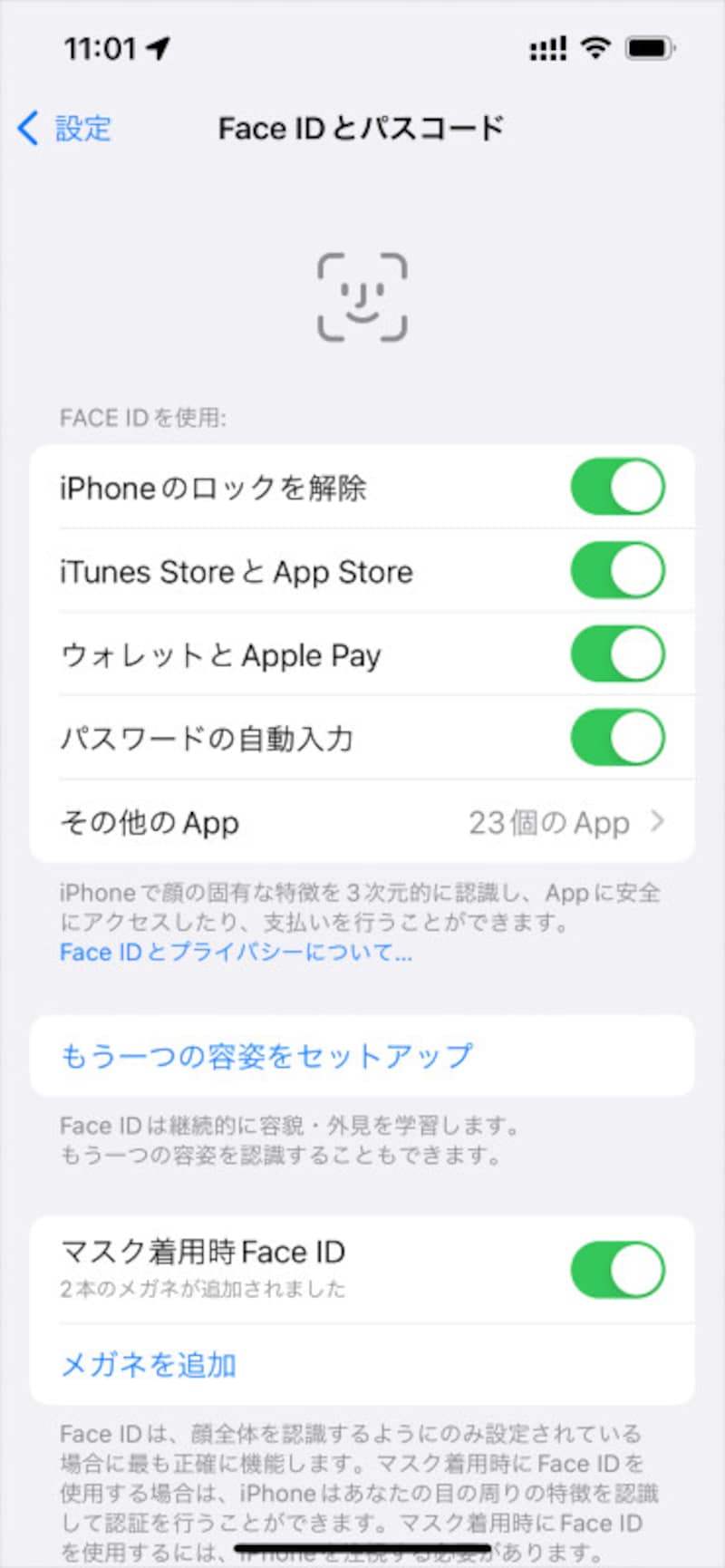Click the battery indicator icon
Image resolution: width=725 pixels, height=1568 pixels.
(646, 50)
